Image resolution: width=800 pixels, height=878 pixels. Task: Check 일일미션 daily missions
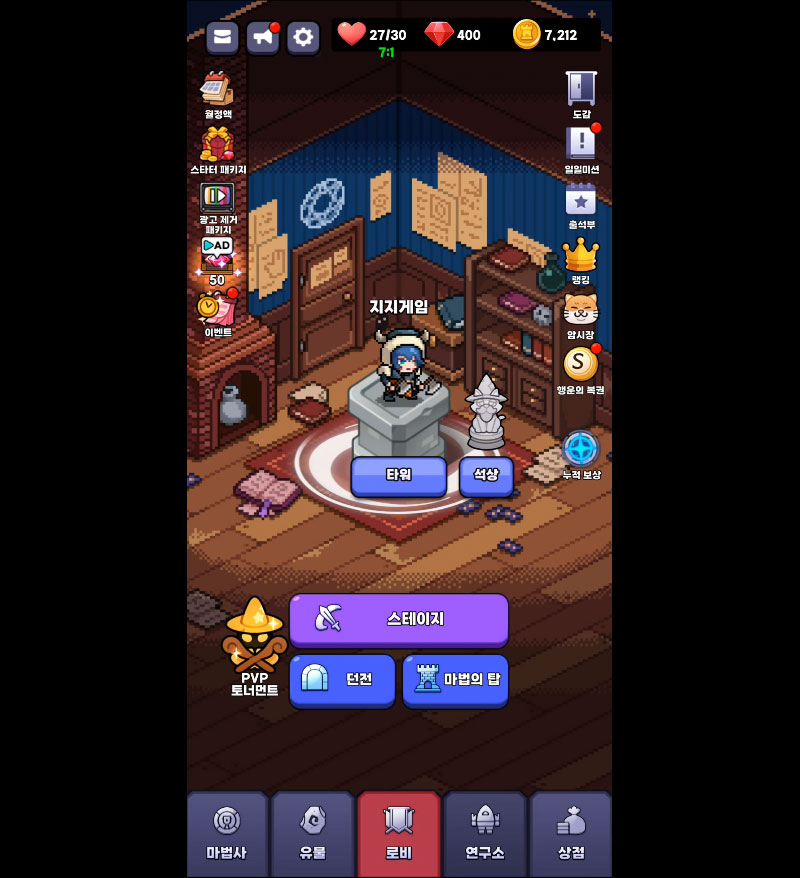click(581, 148)
